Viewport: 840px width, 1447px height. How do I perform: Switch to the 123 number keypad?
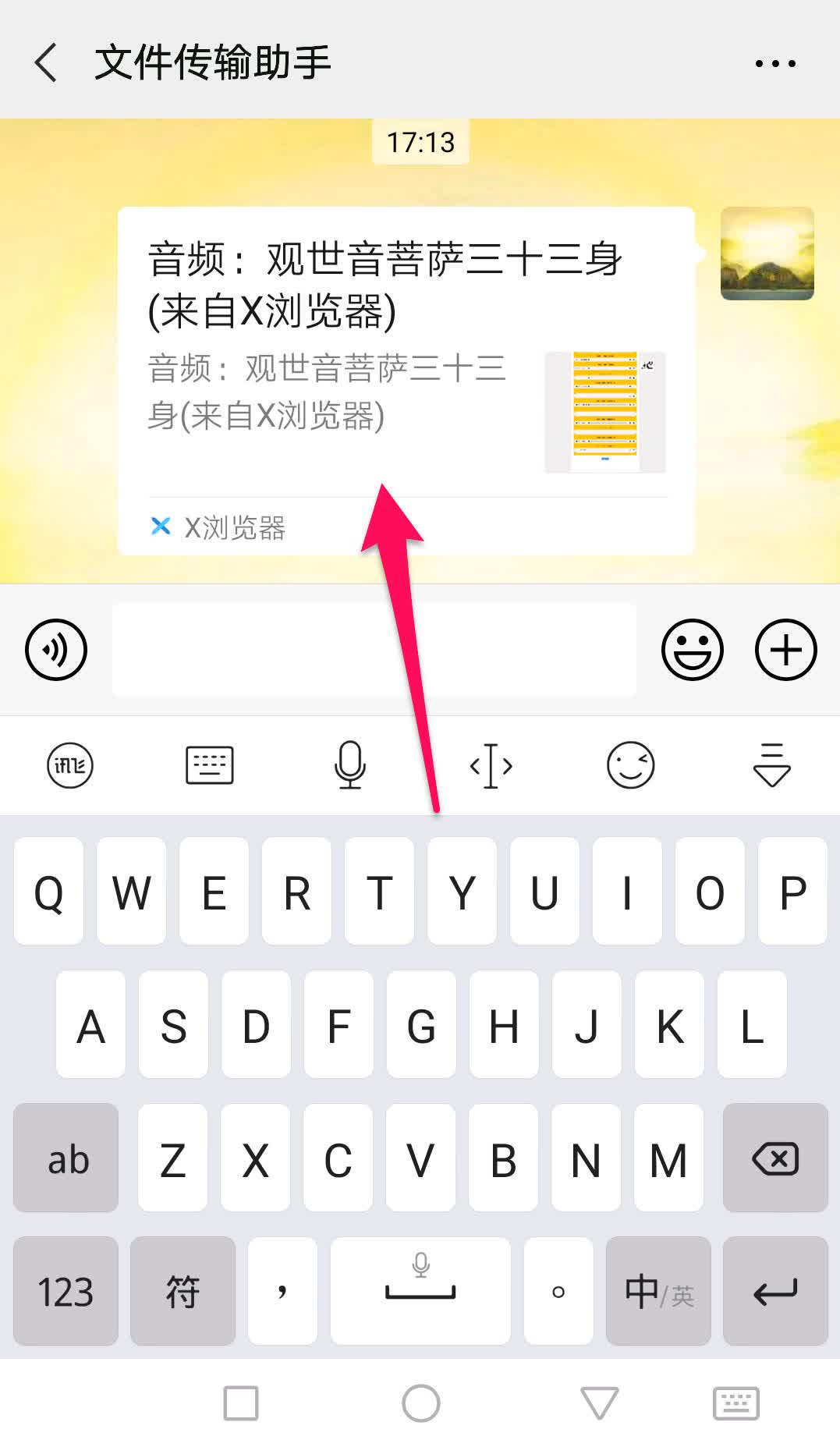(66, 1292)
